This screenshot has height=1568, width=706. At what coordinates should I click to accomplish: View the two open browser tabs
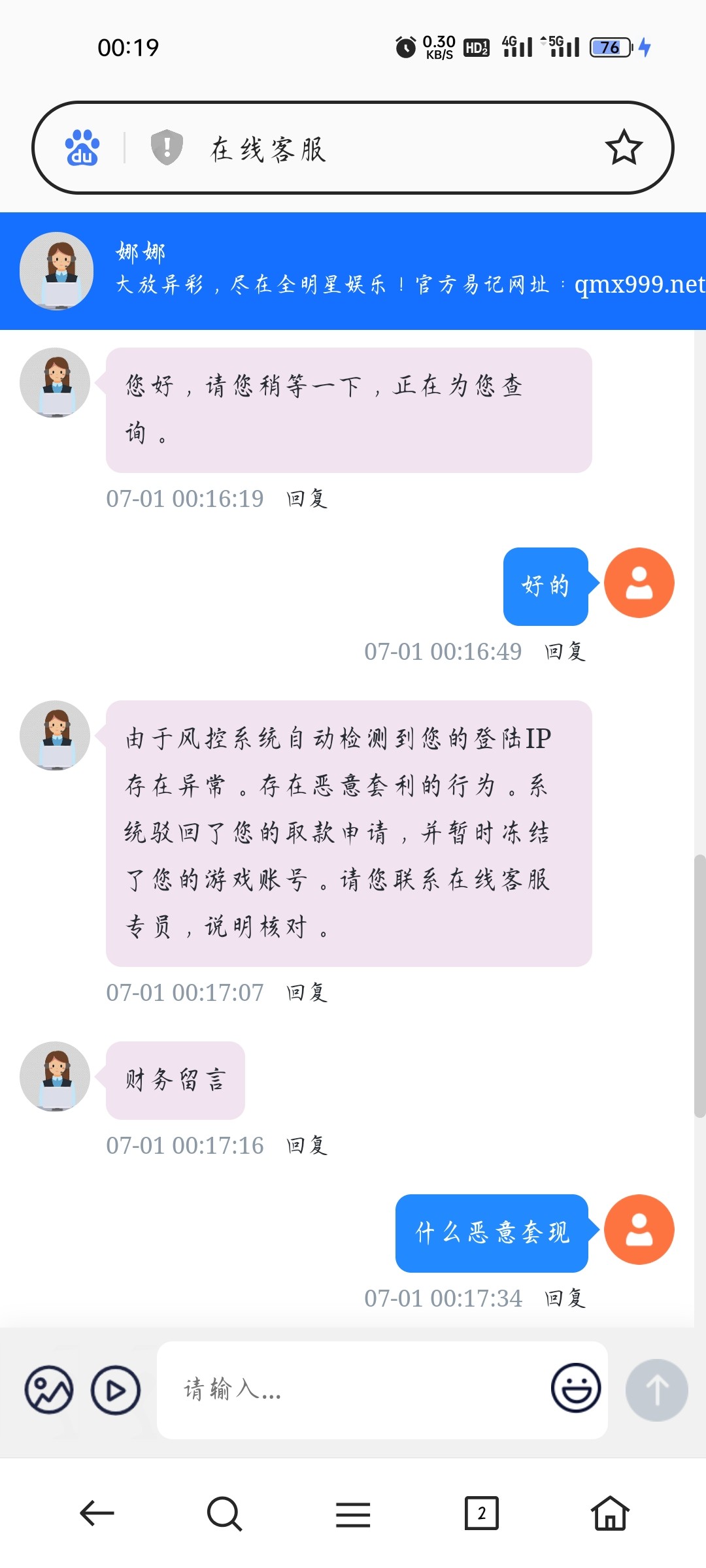pos(482,1513)
